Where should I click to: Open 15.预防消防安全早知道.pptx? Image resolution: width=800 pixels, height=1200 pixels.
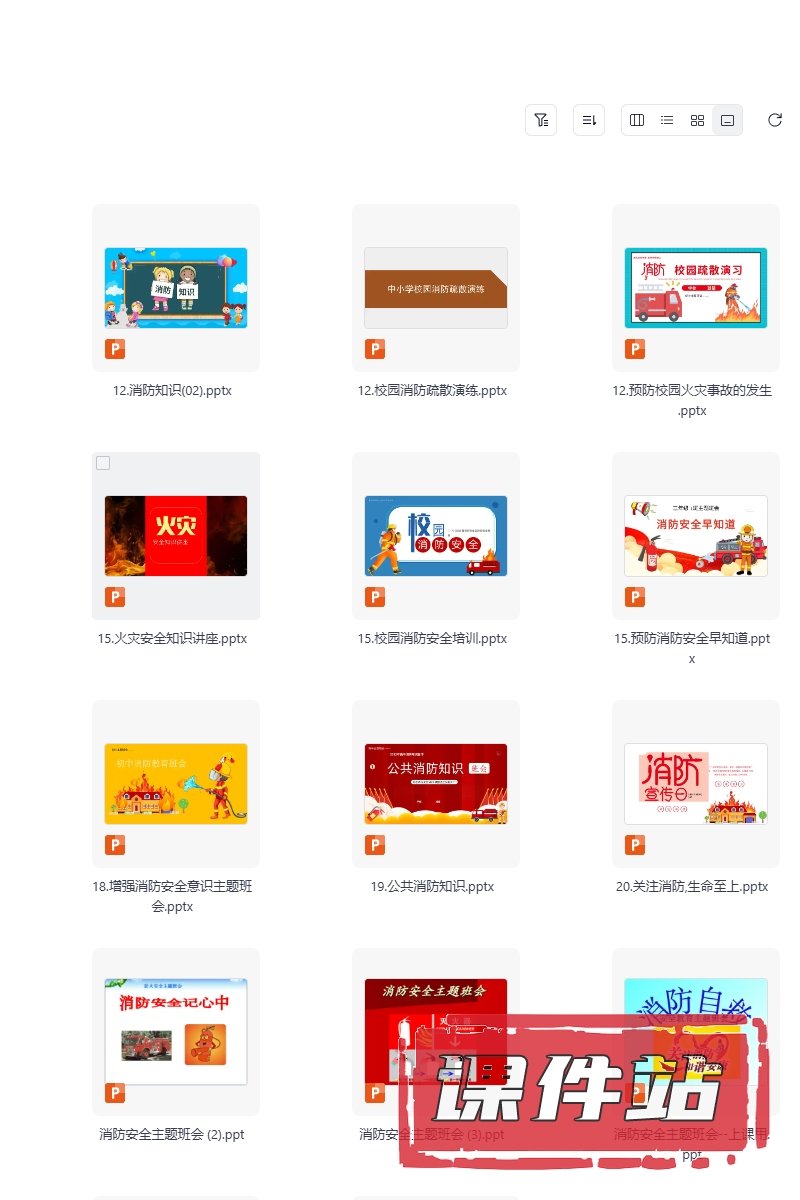click(x=696, y=536)
